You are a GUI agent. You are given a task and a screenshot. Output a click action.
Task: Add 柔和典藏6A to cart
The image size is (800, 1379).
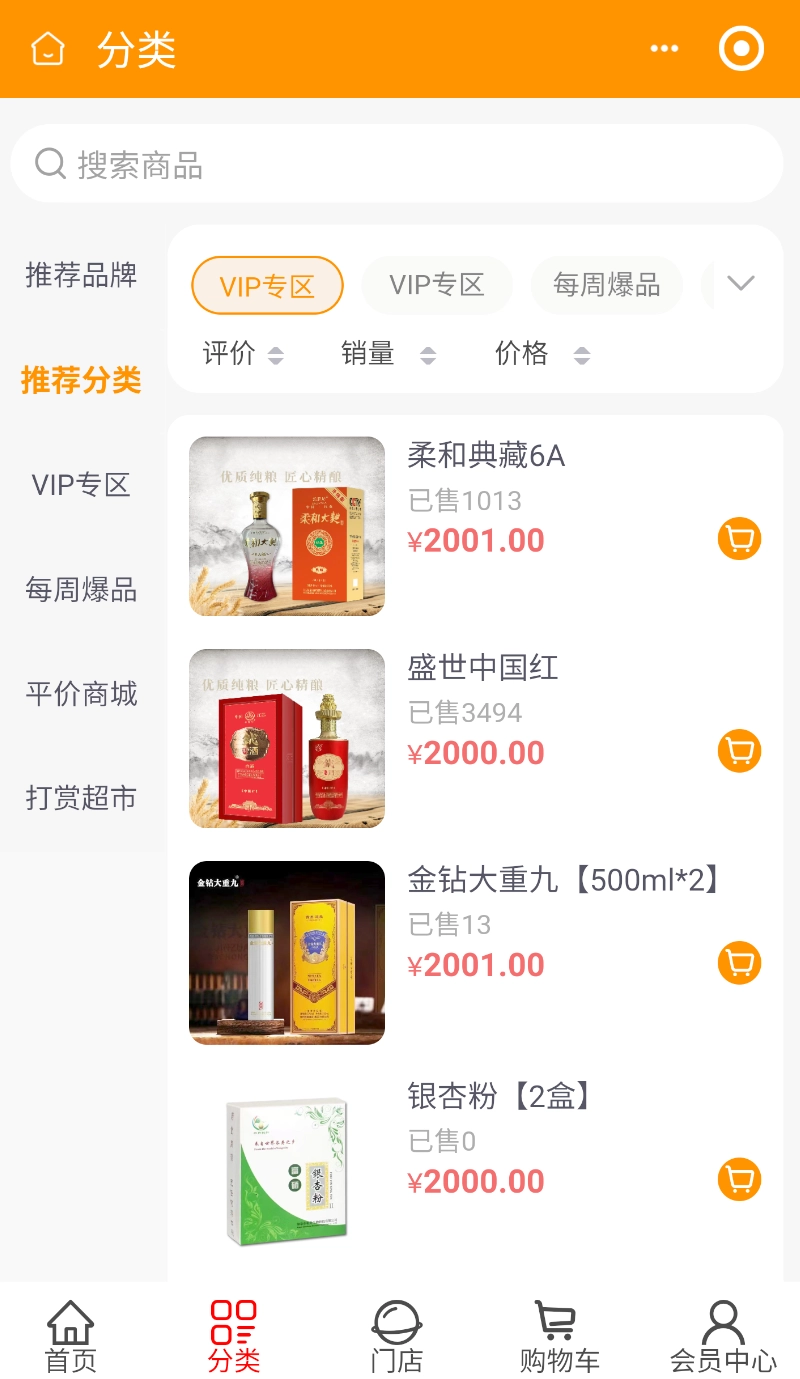pos(739,540)
